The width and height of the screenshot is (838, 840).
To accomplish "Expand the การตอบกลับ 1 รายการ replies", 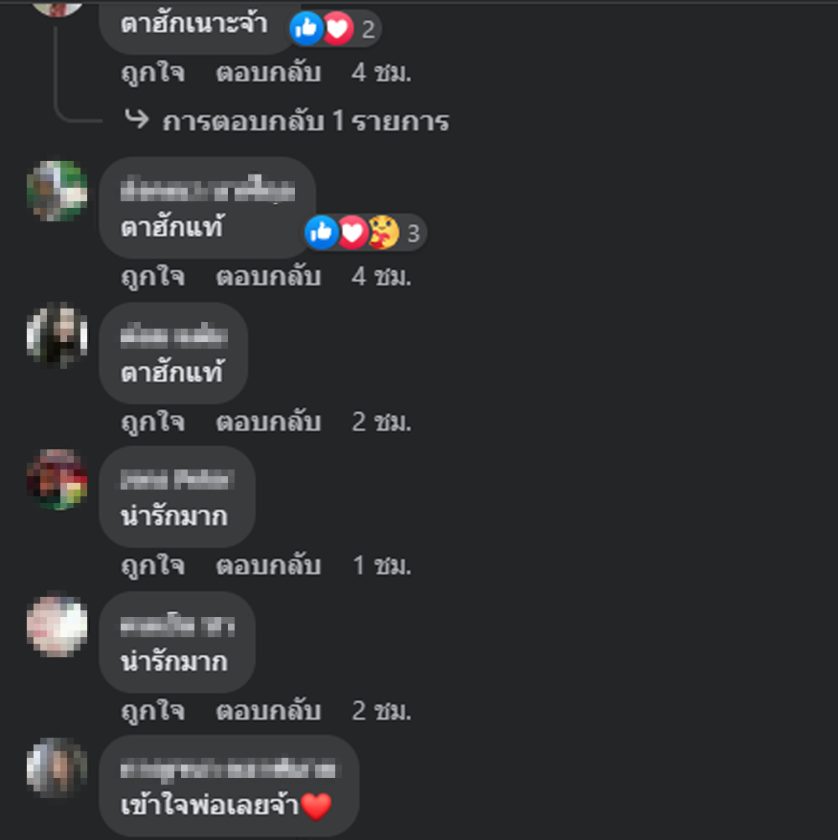I will tap(305, 122).
